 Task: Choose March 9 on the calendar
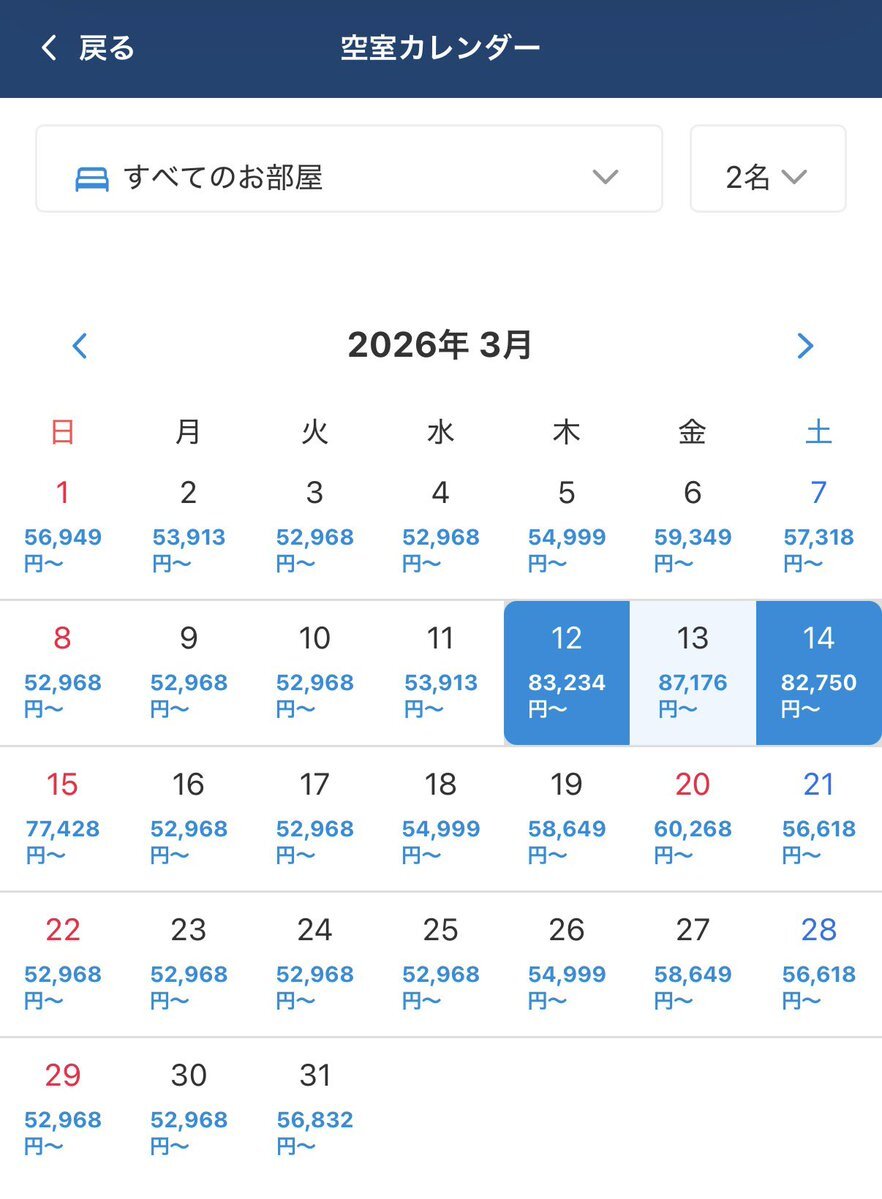189,672
